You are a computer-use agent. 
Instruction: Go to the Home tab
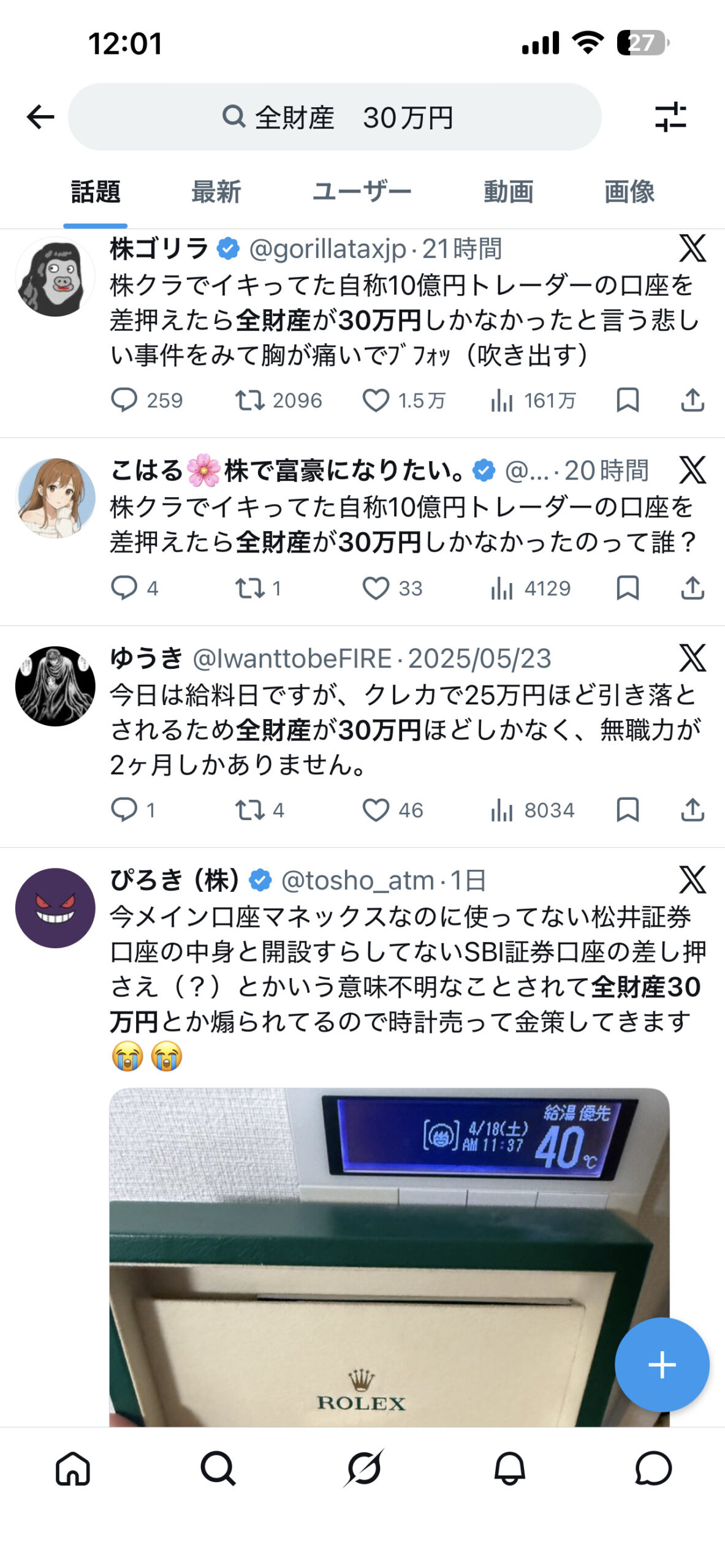[x=73, y=1469]
